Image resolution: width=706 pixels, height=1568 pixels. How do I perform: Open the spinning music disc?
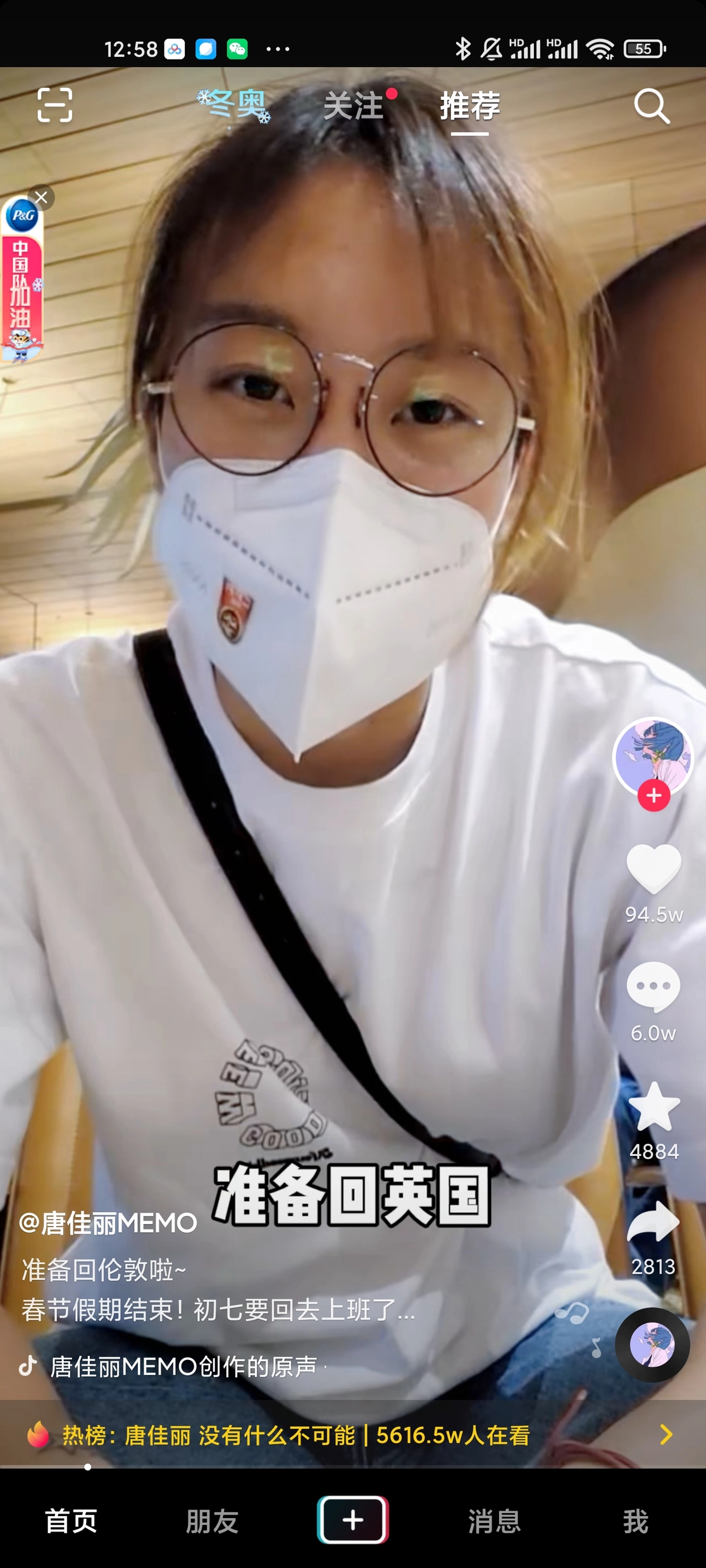point(652,1345)
